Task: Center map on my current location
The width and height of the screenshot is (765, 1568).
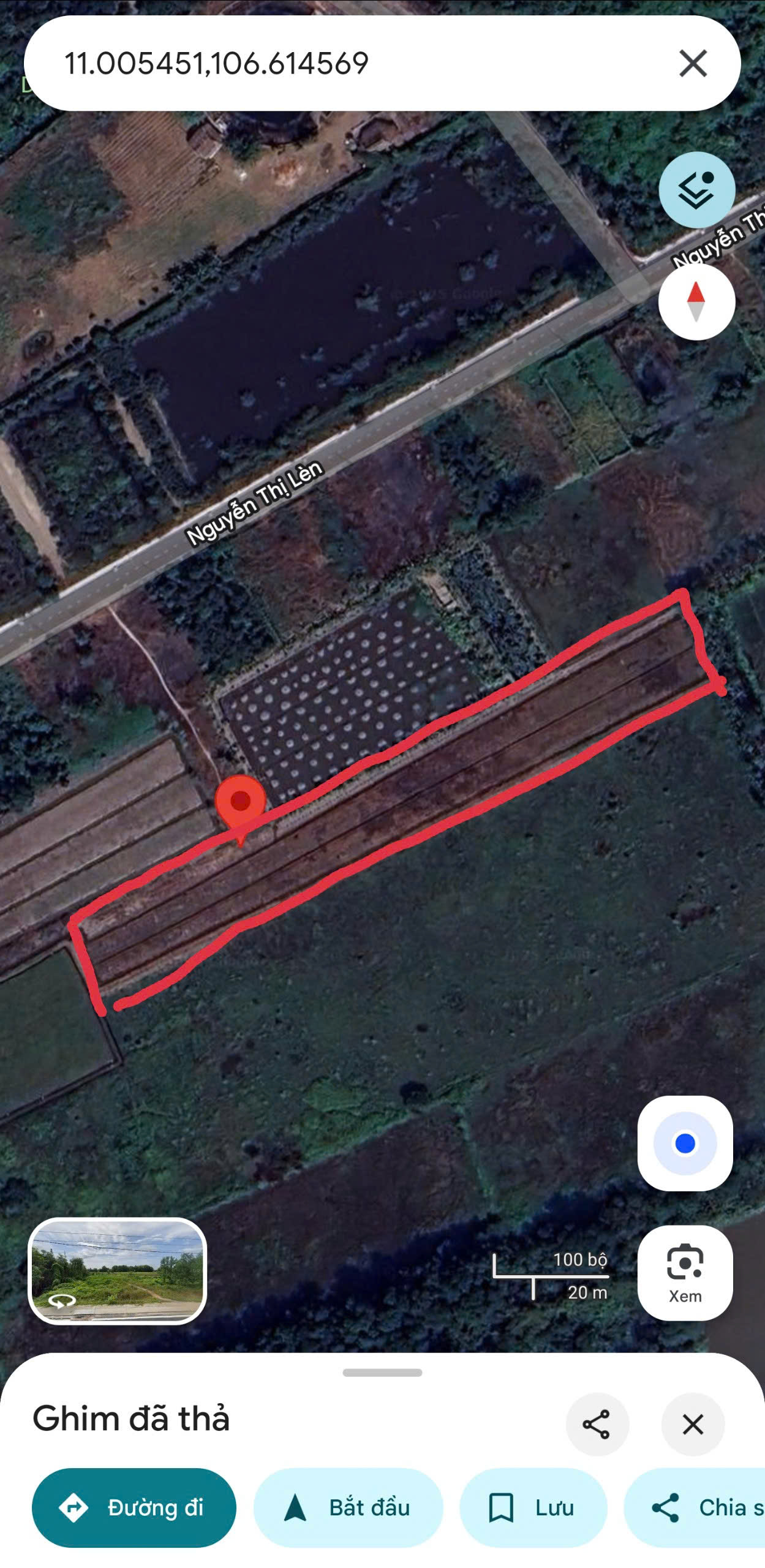Action: click(x=685, y=1143)
